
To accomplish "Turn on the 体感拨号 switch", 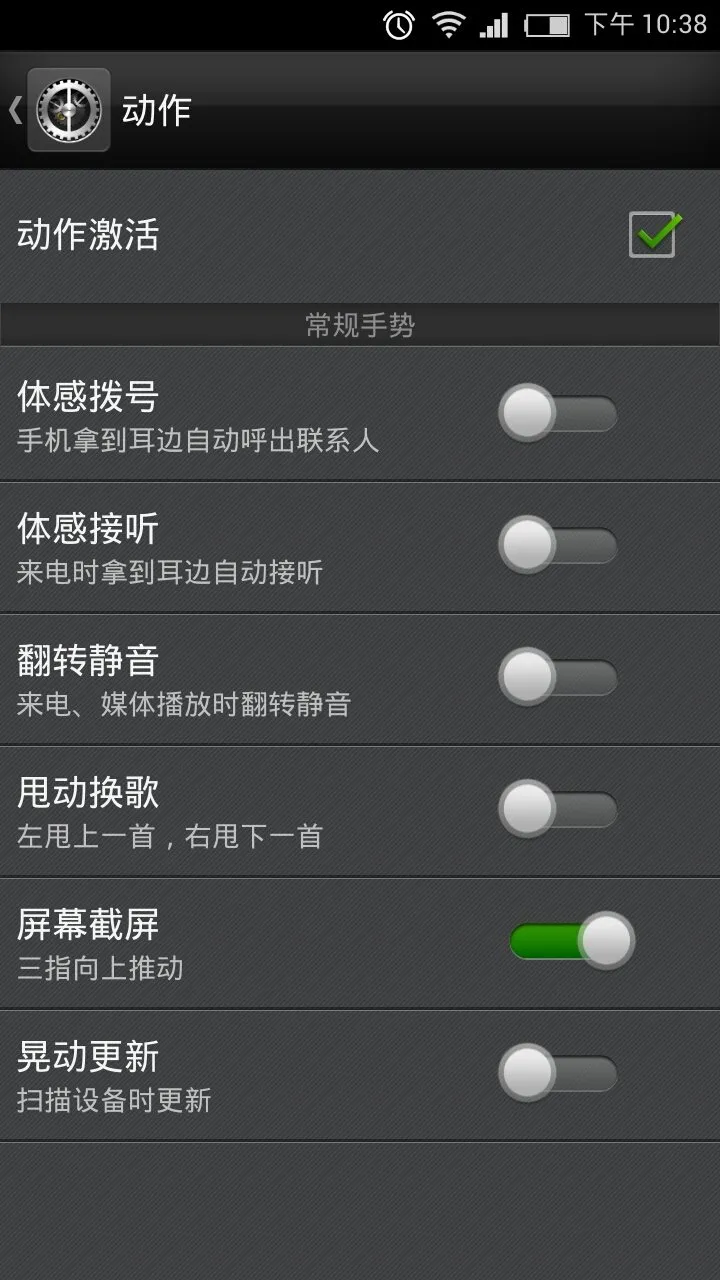I will tap(558, 413).
